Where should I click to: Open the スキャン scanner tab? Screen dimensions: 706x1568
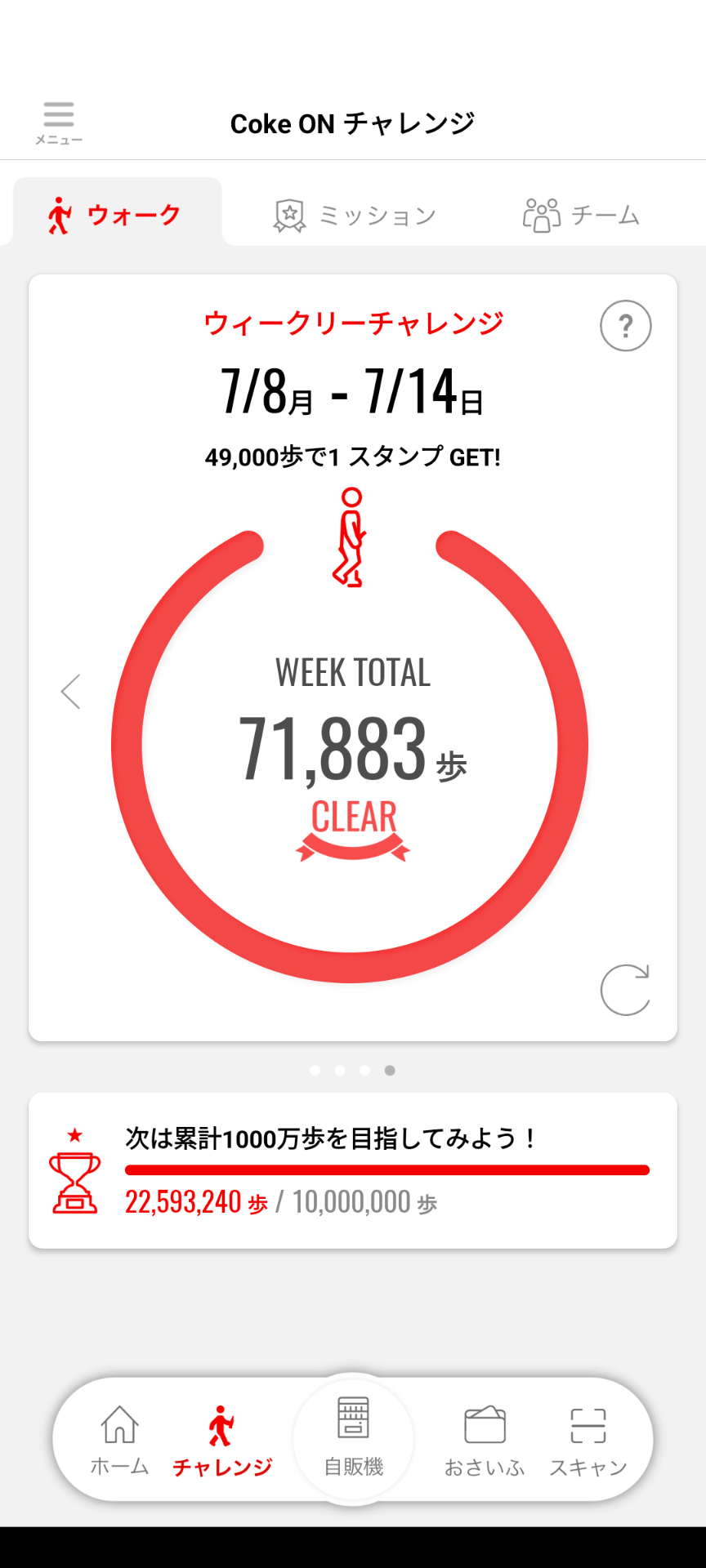(588, 1441)
